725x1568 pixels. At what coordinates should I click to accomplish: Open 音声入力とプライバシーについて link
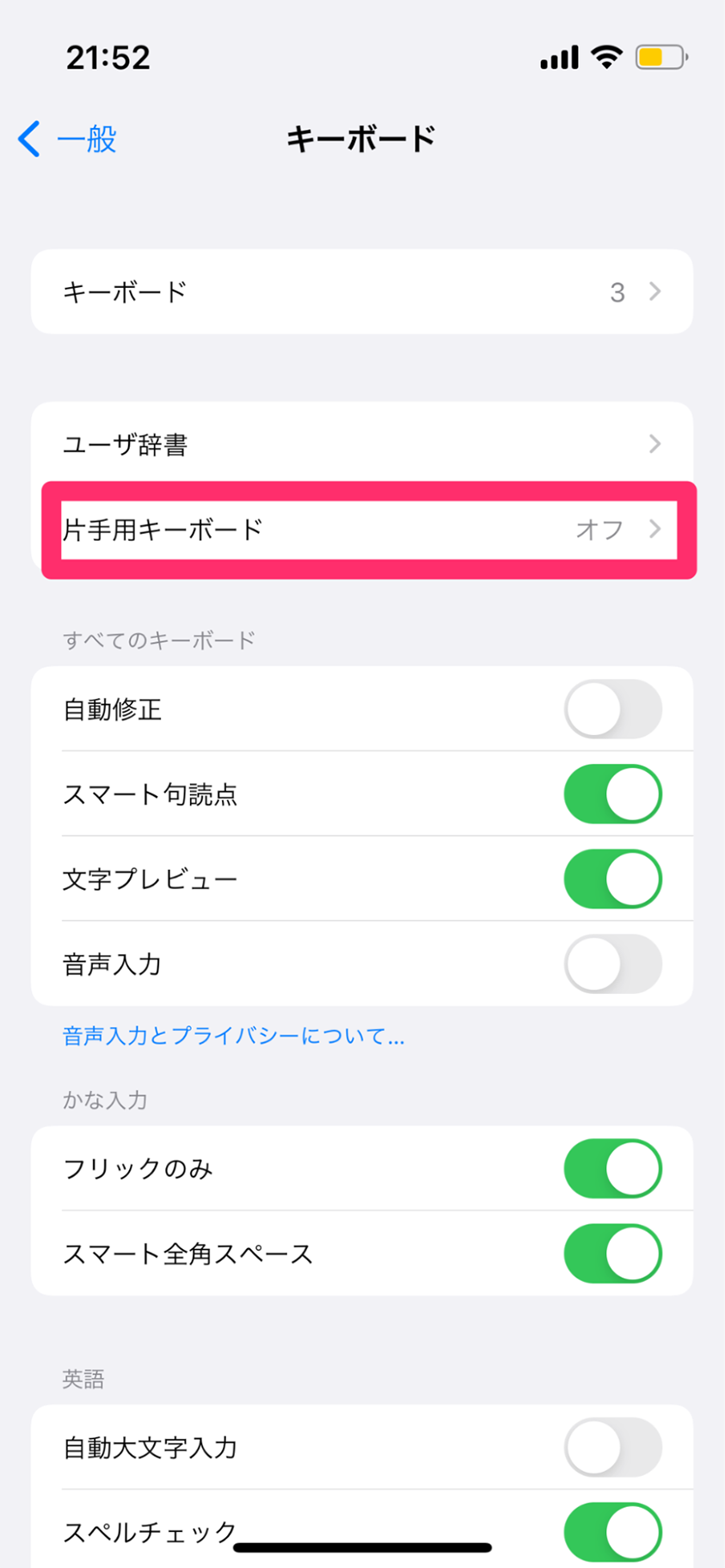(233, 1036)
